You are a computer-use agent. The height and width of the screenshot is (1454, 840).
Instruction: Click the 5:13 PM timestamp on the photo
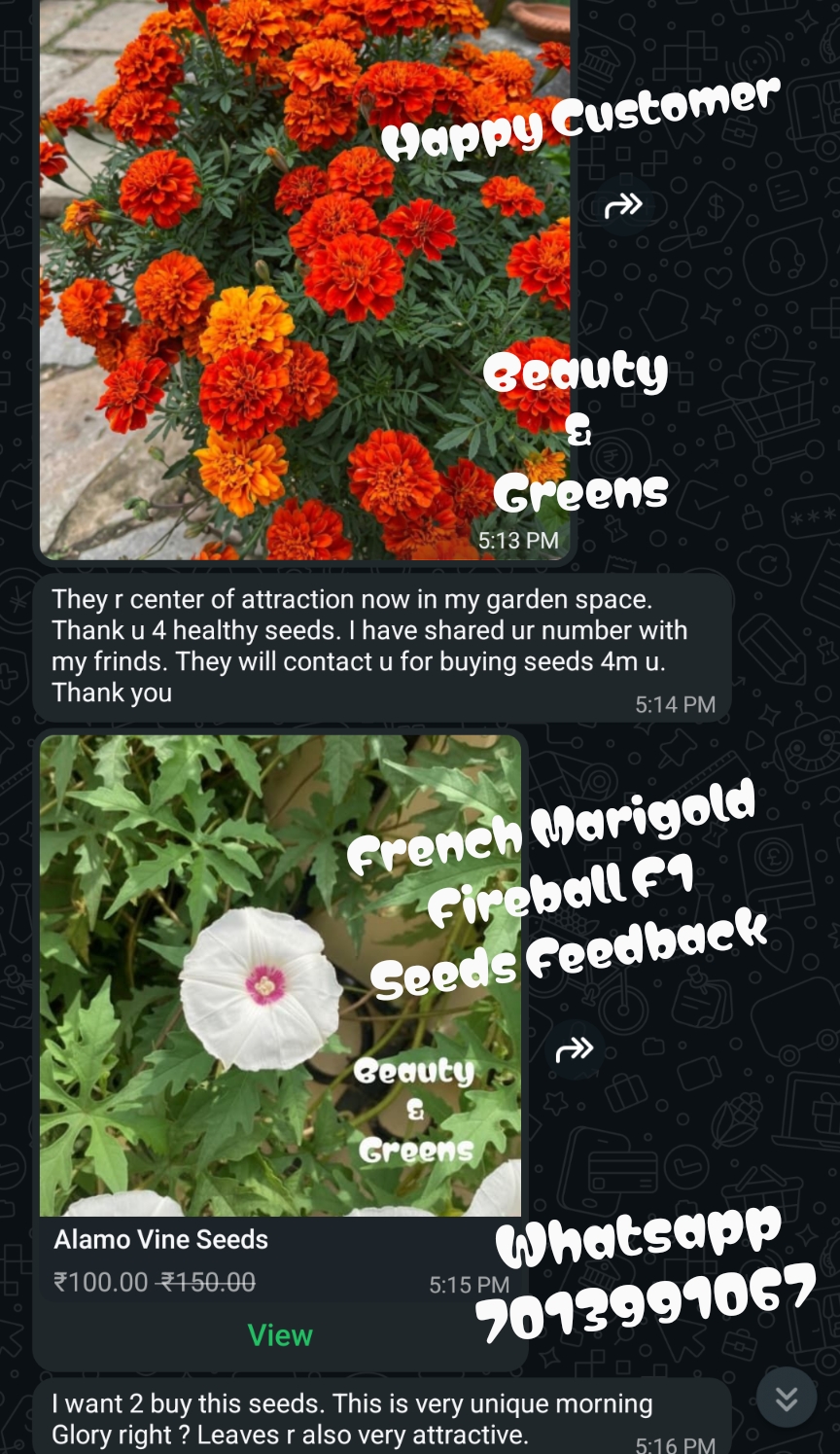point(516,540)
